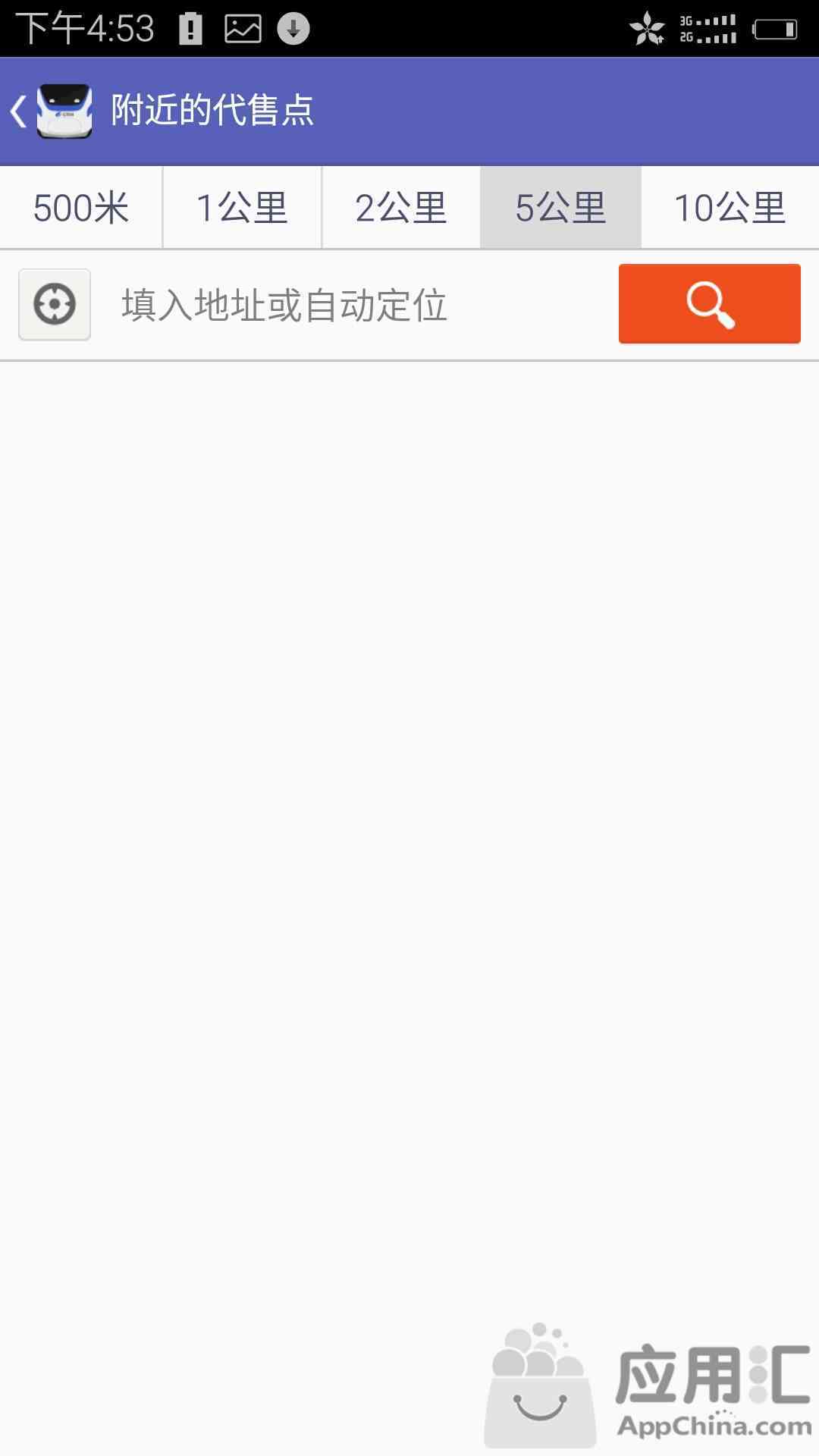819x1456 pixels.
Task: Choose the 2公里 distance option
Action: 401,208
